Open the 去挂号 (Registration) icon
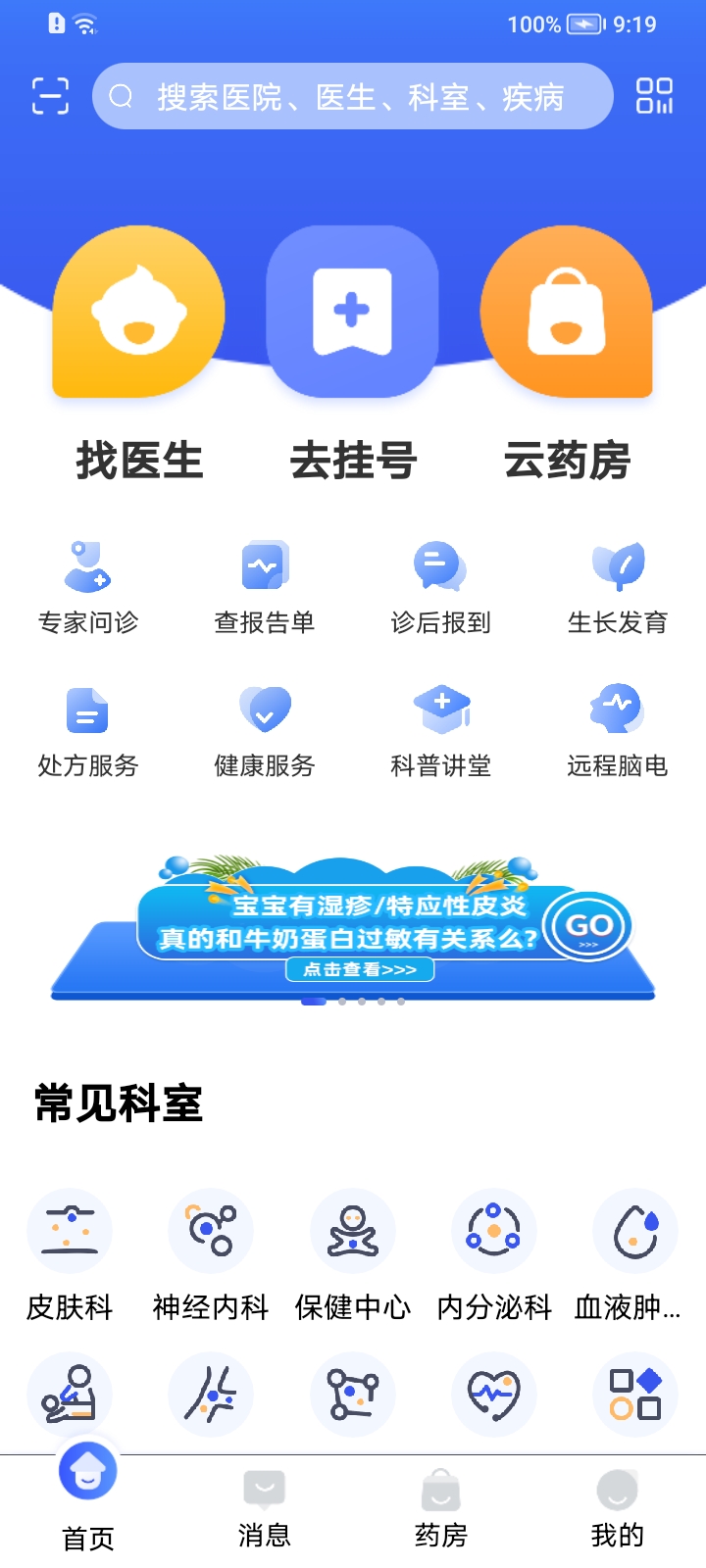Image resolution: width=706 pixels, height=1568 pixels. tap(353, 312)
